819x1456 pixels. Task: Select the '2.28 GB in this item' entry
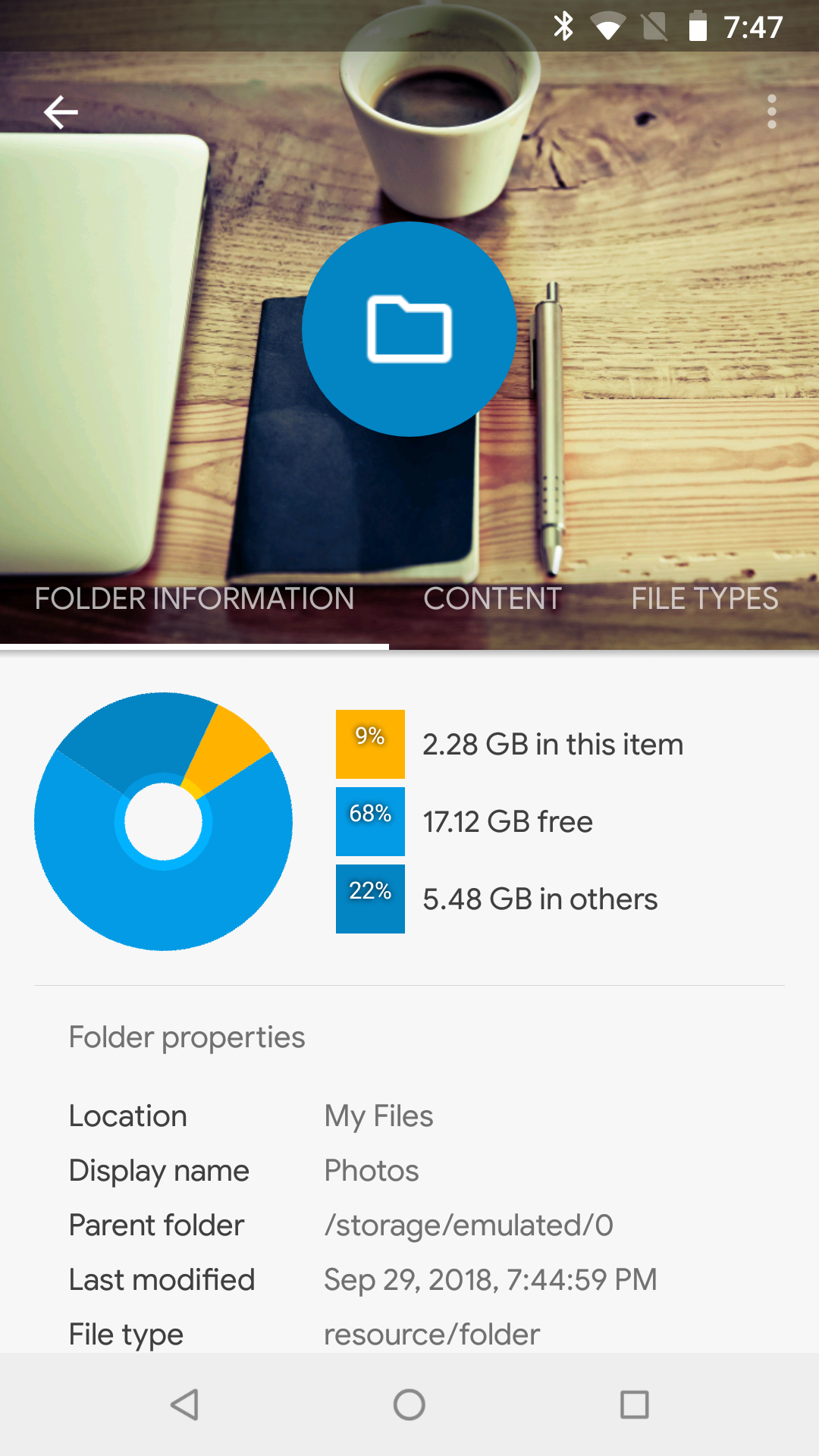coord(553,743)
